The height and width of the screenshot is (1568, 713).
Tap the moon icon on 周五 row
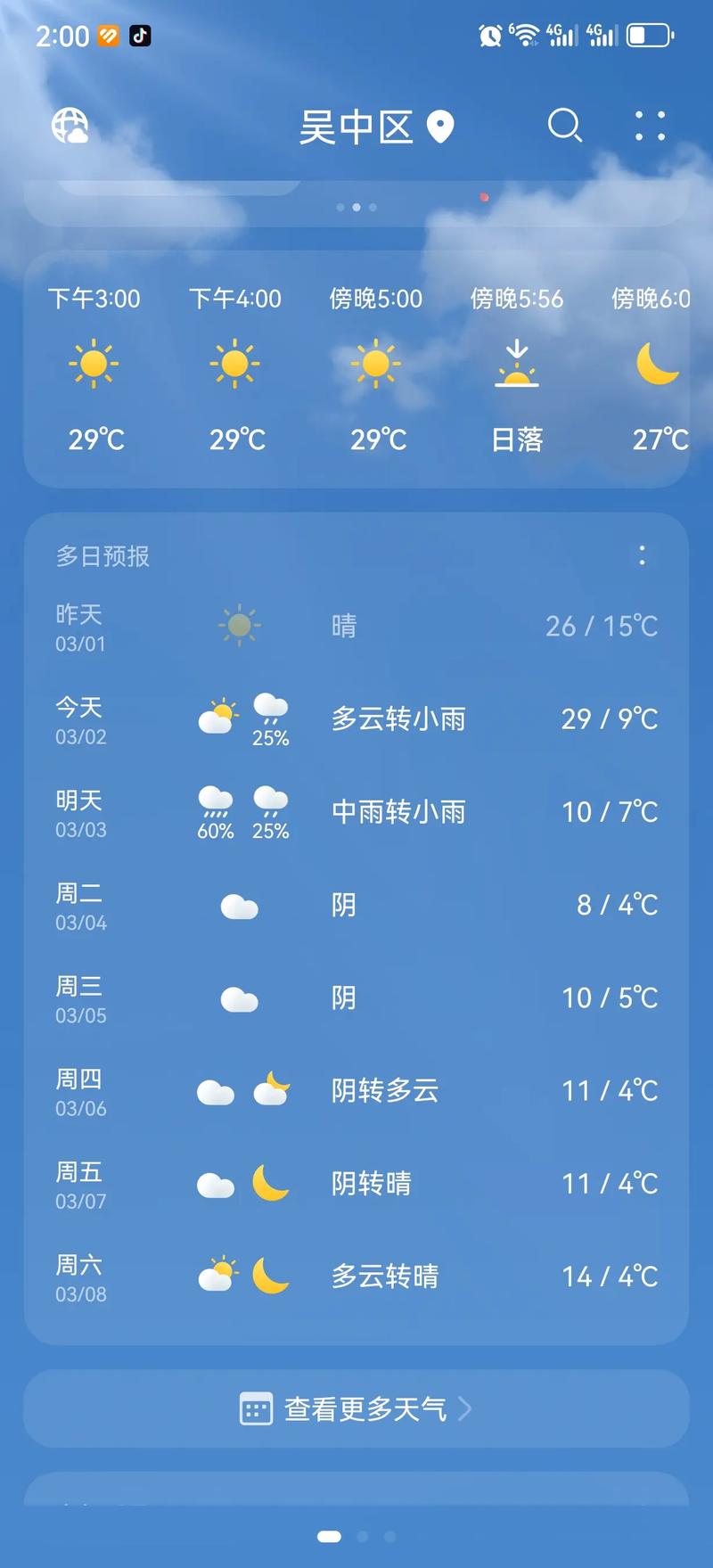(271, 1185)
